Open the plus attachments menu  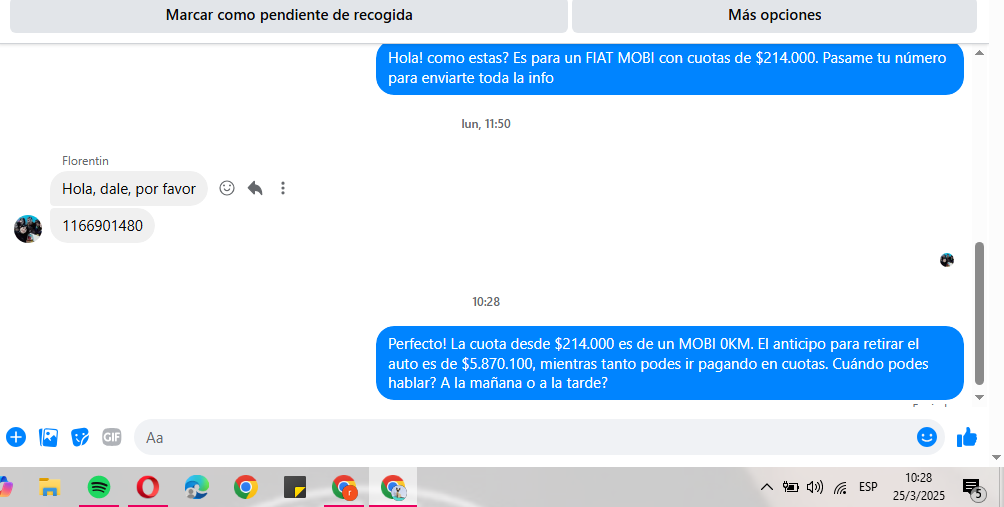[16, 437]
